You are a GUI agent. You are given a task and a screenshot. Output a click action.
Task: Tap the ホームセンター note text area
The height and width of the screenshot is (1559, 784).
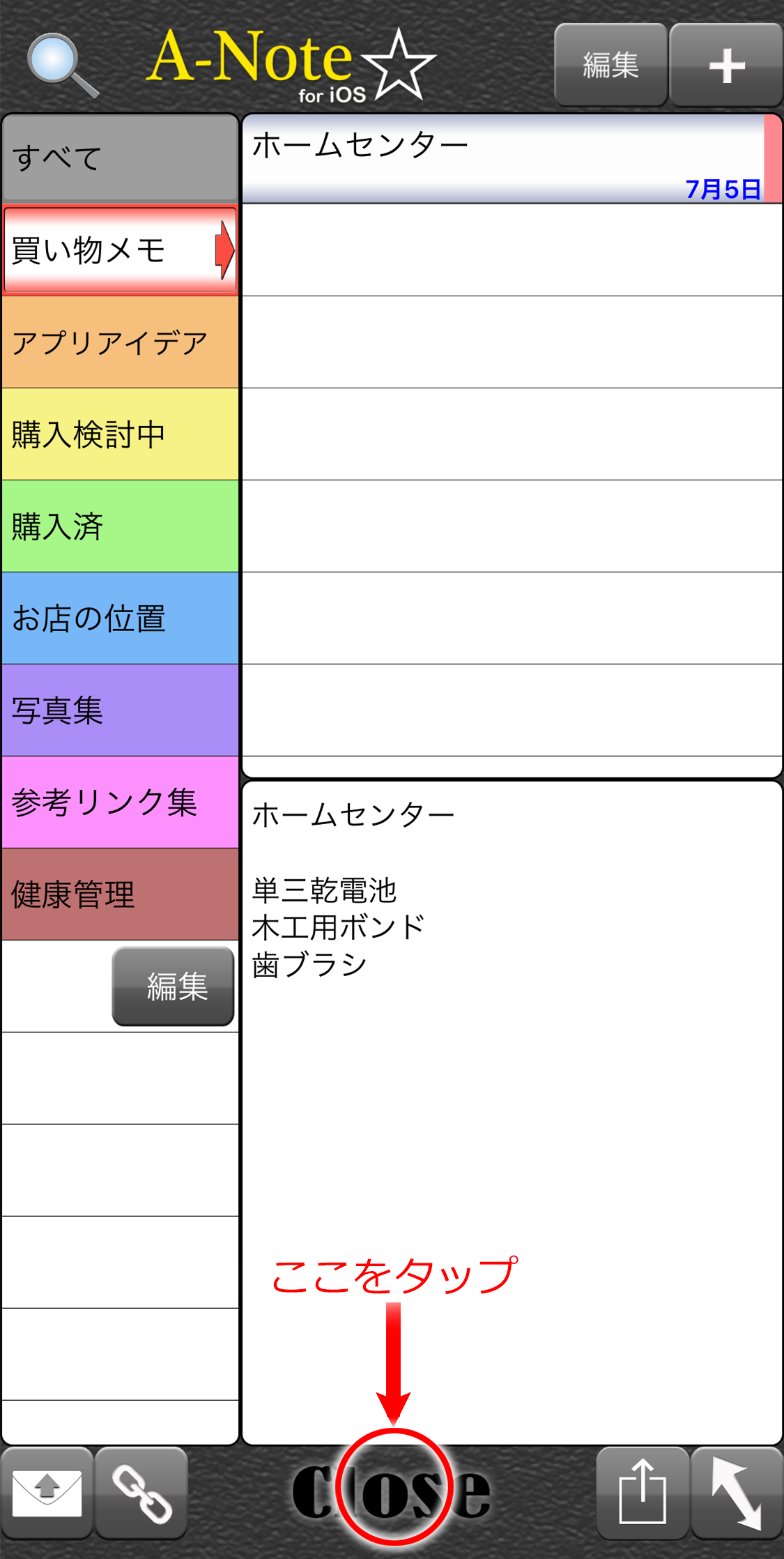(x=512, y=1113)
